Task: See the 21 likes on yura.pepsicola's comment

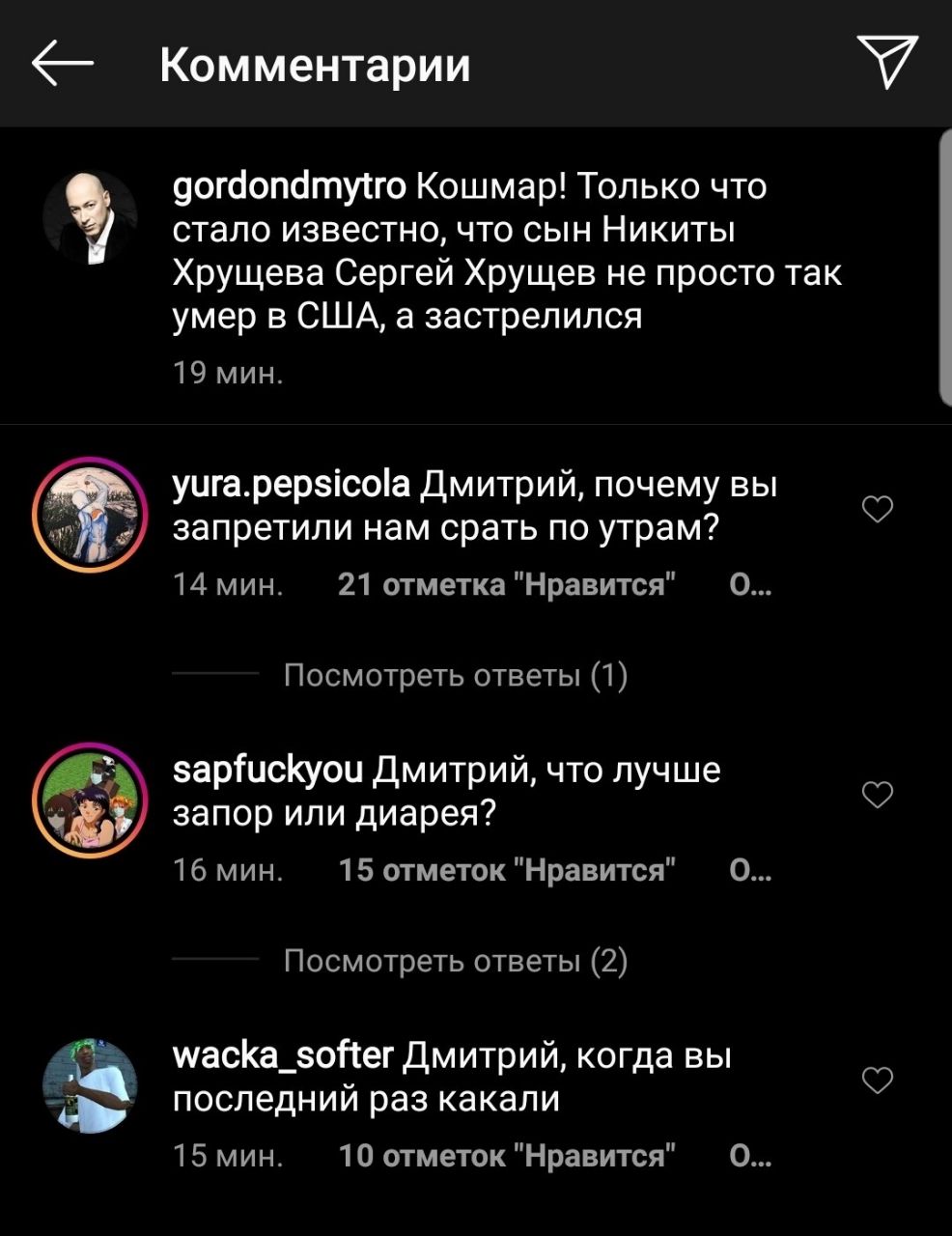Action: pyautogui.click(x=507, y=584)
